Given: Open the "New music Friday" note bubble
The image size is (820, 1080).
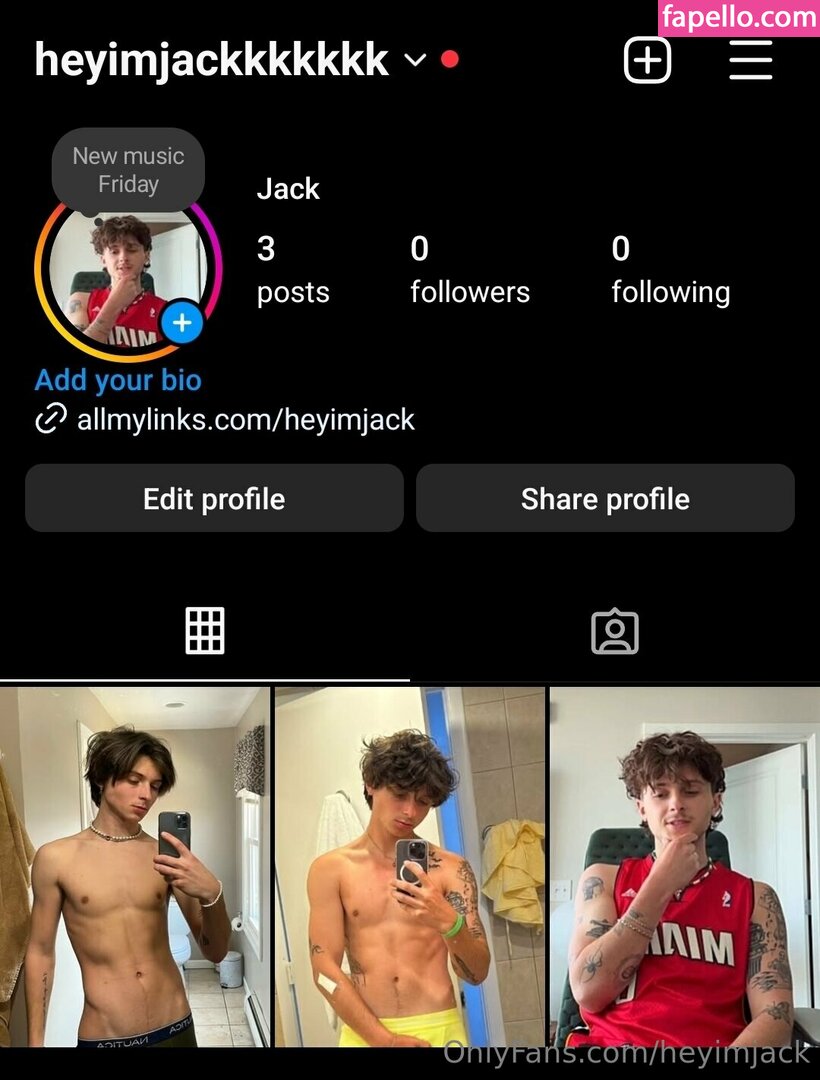Looking at the screenshot, I should (128, 170).
